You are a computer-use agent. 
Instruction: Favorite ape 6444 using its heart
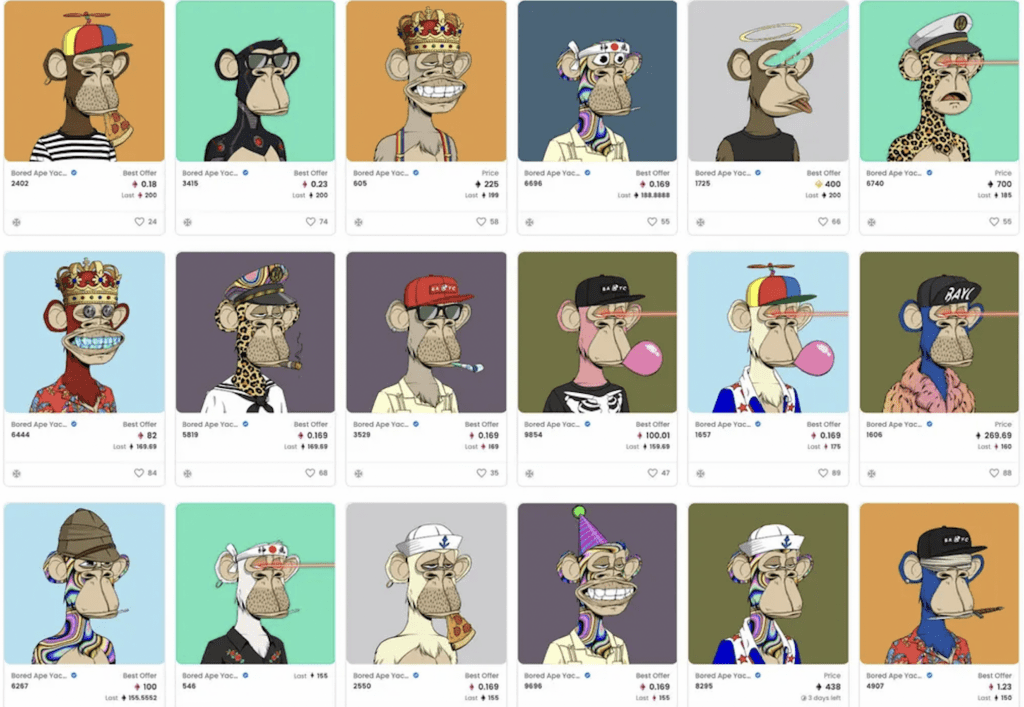coord(139,473)
